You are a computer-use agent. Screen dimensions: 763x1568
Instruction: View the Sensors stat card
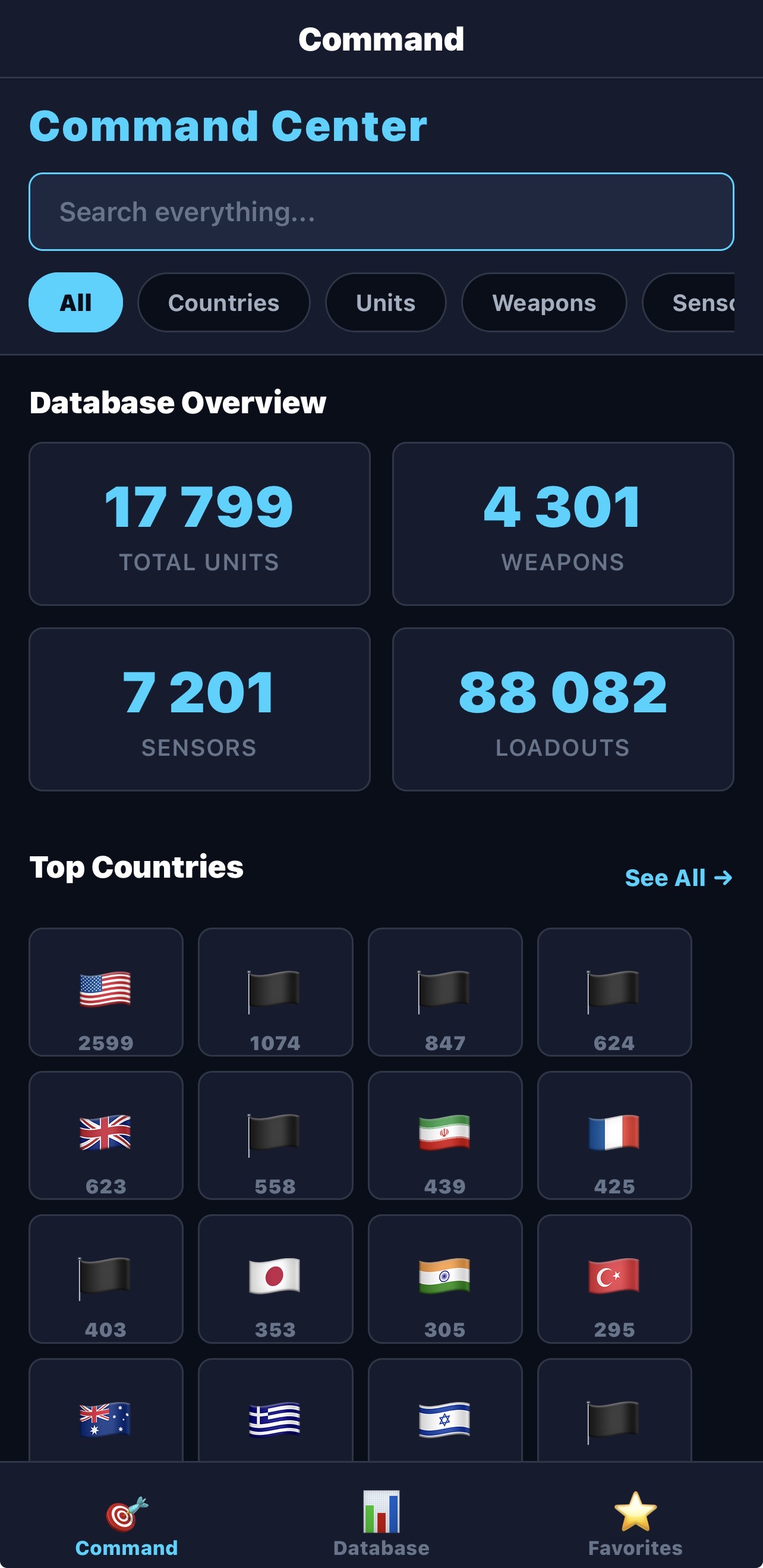click(199, 709)
